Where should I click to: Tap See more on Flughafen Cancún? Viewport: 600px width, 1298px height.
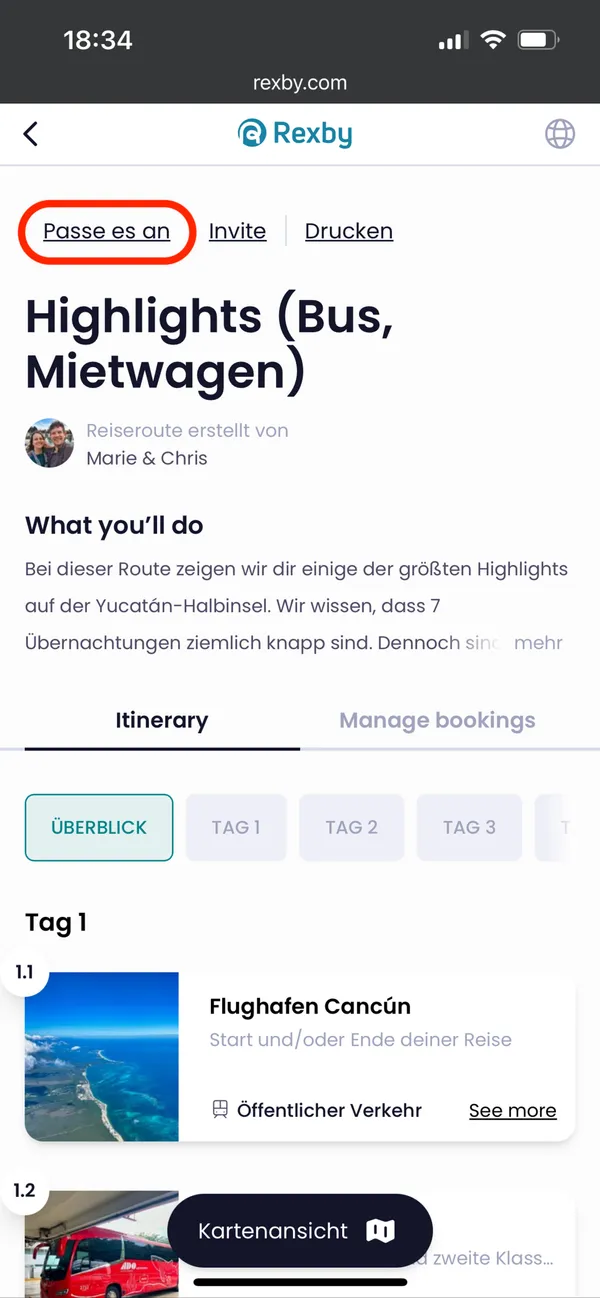tap(512, 1110)
